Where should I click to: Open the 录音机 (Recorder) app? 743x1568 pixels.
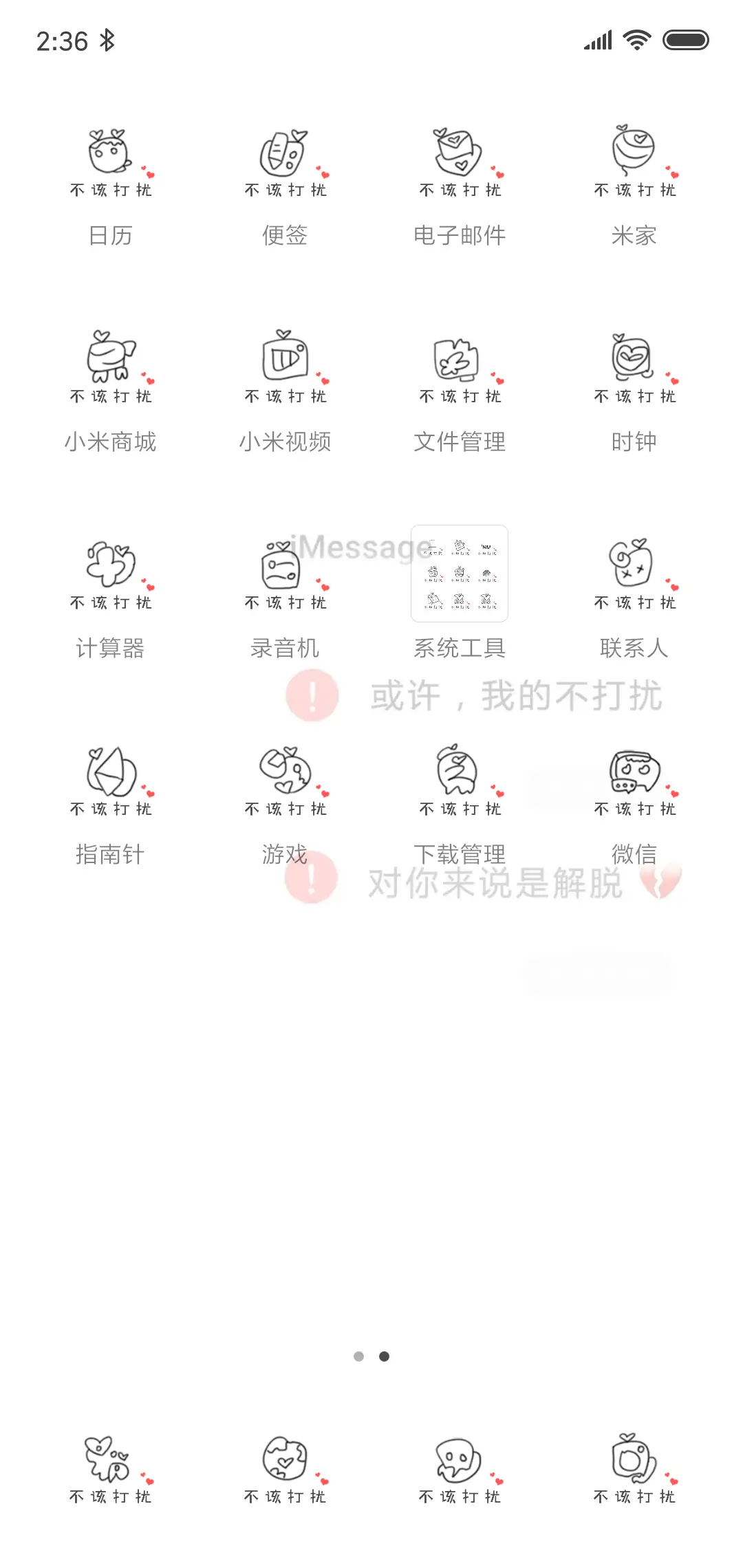[x=285, y=576]
